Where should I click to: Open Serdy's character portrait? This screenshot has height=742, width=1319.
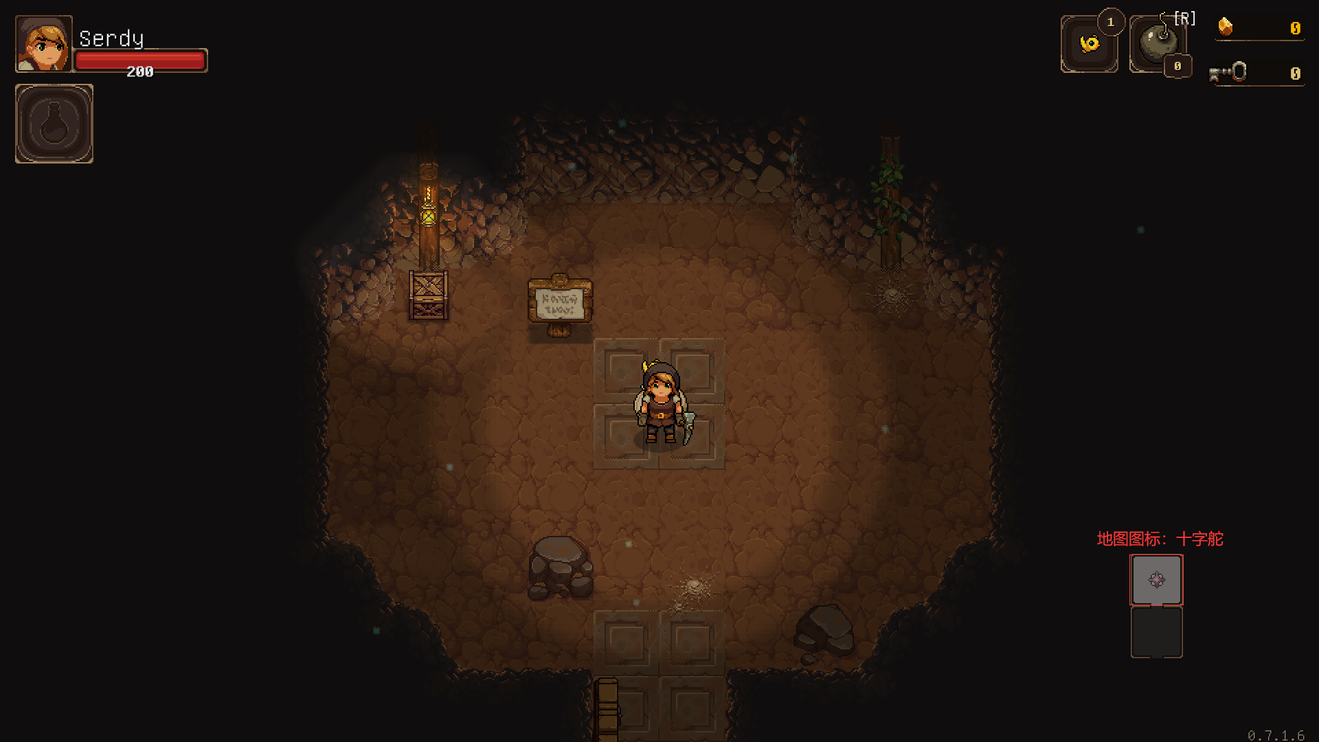tap(44, 44)
